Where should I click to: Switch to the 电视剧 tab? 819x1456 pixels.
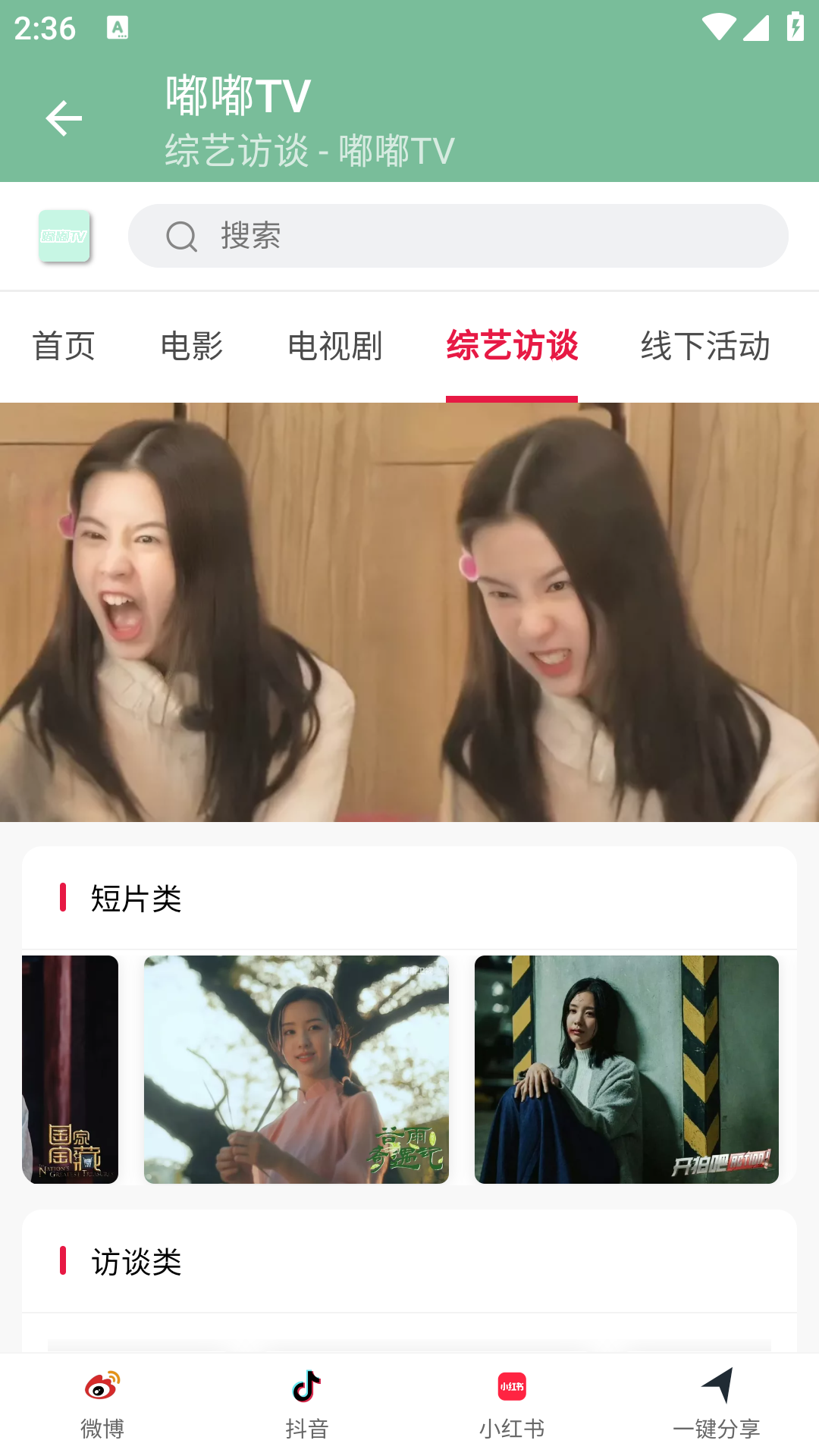coord(334,347)
